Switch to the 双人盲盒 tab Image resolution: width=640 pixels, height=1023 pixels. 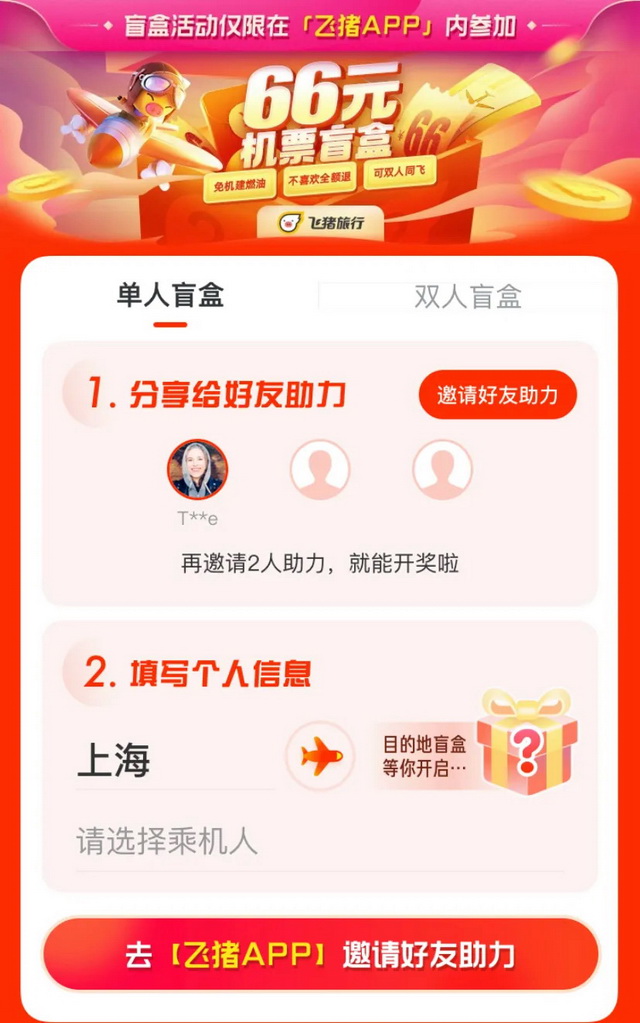[x=467, y=296]
